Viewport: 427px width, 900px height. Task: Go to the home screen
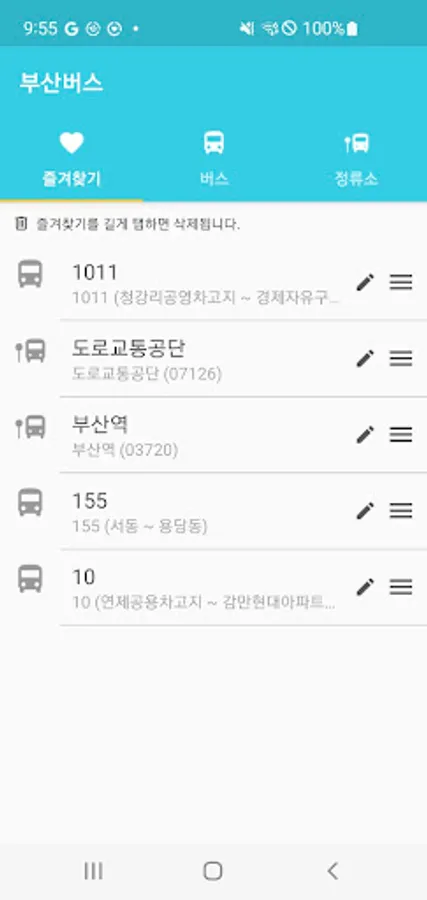[x=213, y=871]
